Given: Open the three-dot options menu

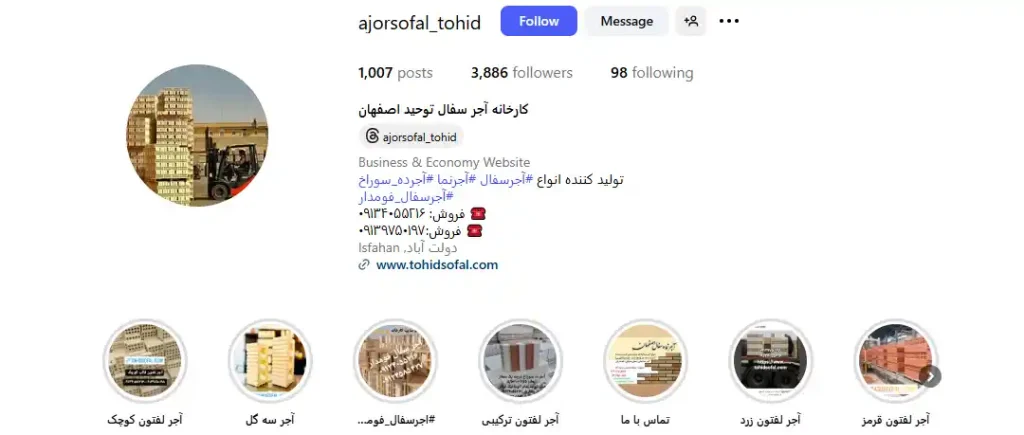Looking at the screenshot, I should (x=729, y=21).
